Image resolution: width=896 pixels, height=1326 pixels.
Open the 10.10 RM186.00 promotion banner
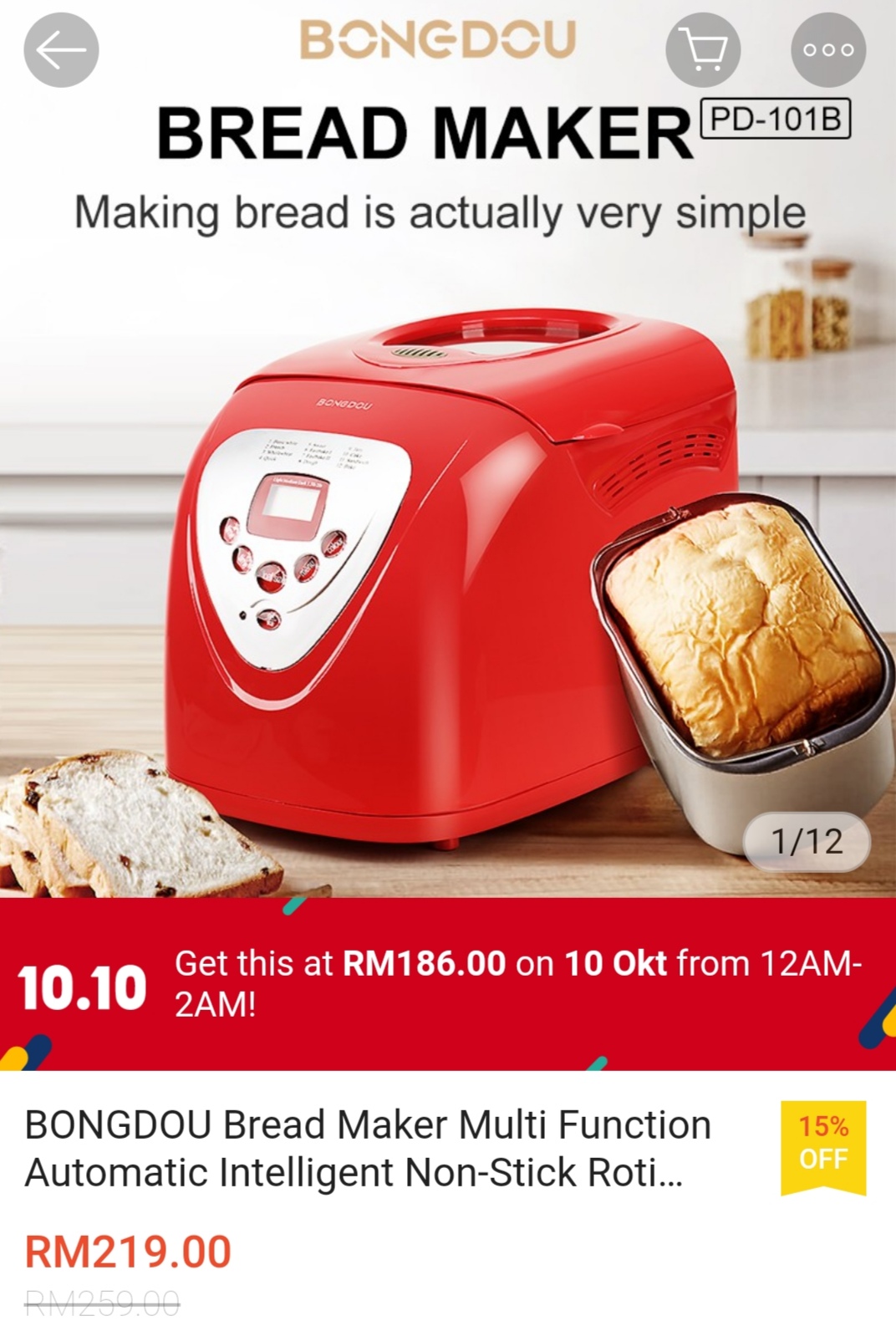(x=448, y=983)
